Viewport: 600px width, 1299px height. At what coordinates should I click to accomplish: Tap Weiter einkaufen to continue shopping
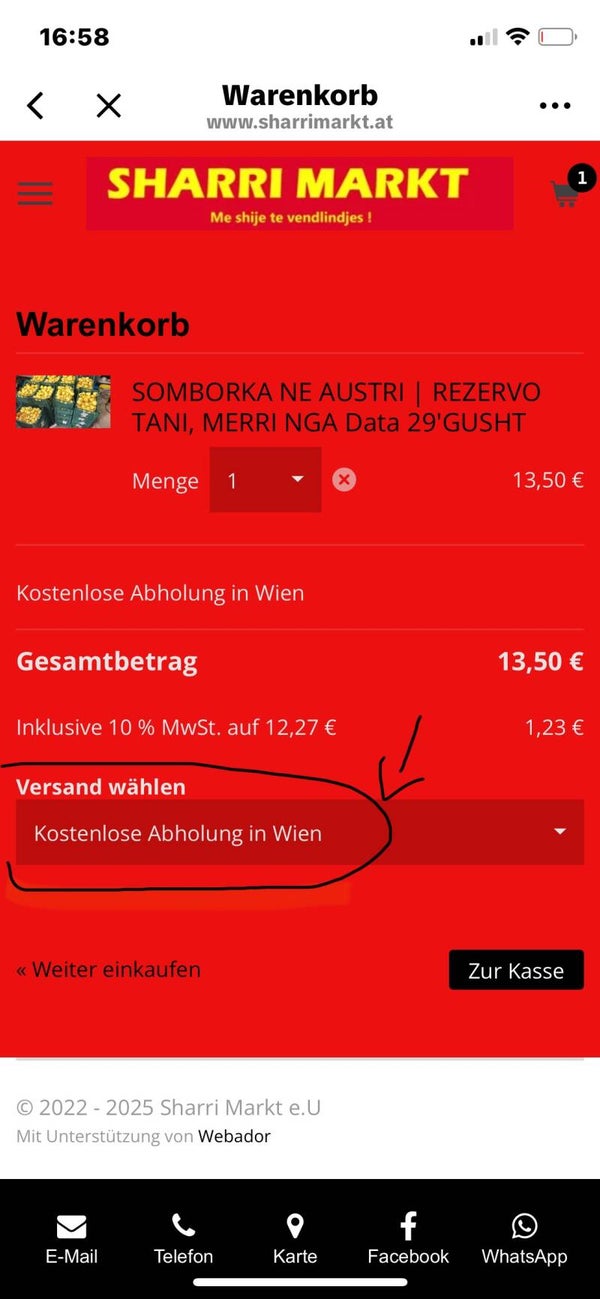coord(109,969)
